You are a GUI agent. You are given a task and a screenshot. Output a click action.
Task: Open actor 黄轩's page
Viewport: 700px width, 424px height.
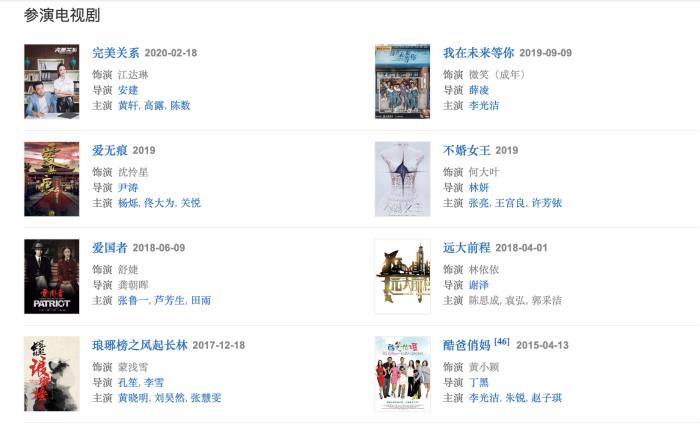[x=127, y=105]
